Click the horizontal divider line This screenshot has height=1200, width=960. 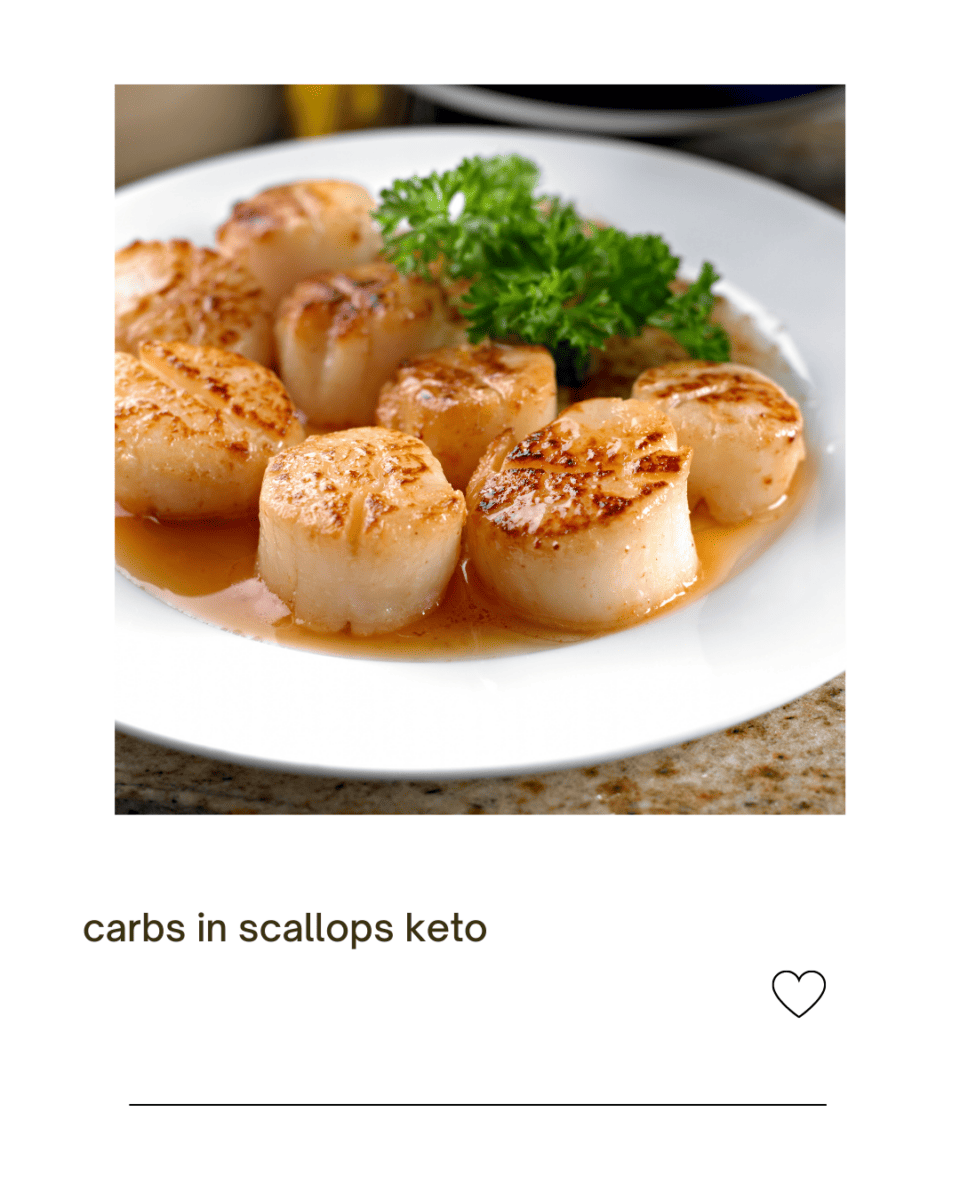point(480,1104)
